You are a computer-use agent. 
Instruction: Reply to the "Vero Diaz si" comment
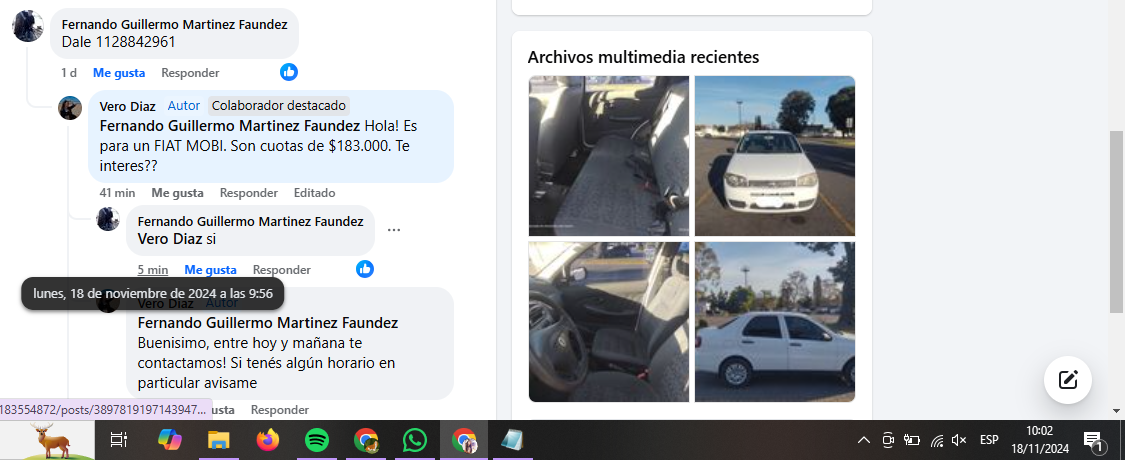pyautogui.click(x=281, y=270)
